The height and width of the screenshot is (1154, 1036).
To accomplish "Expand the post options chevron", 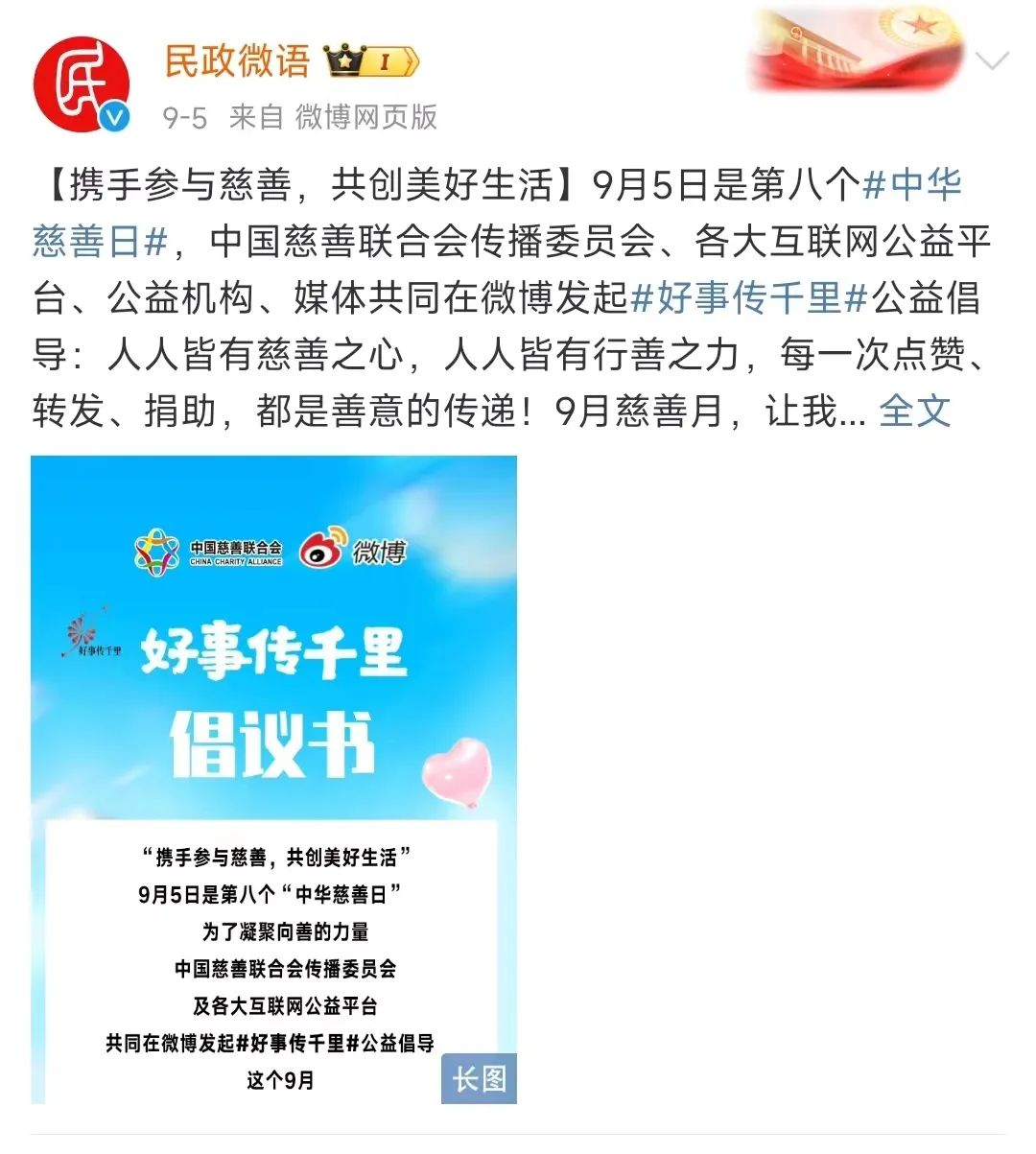I will [x=991, y=62].
